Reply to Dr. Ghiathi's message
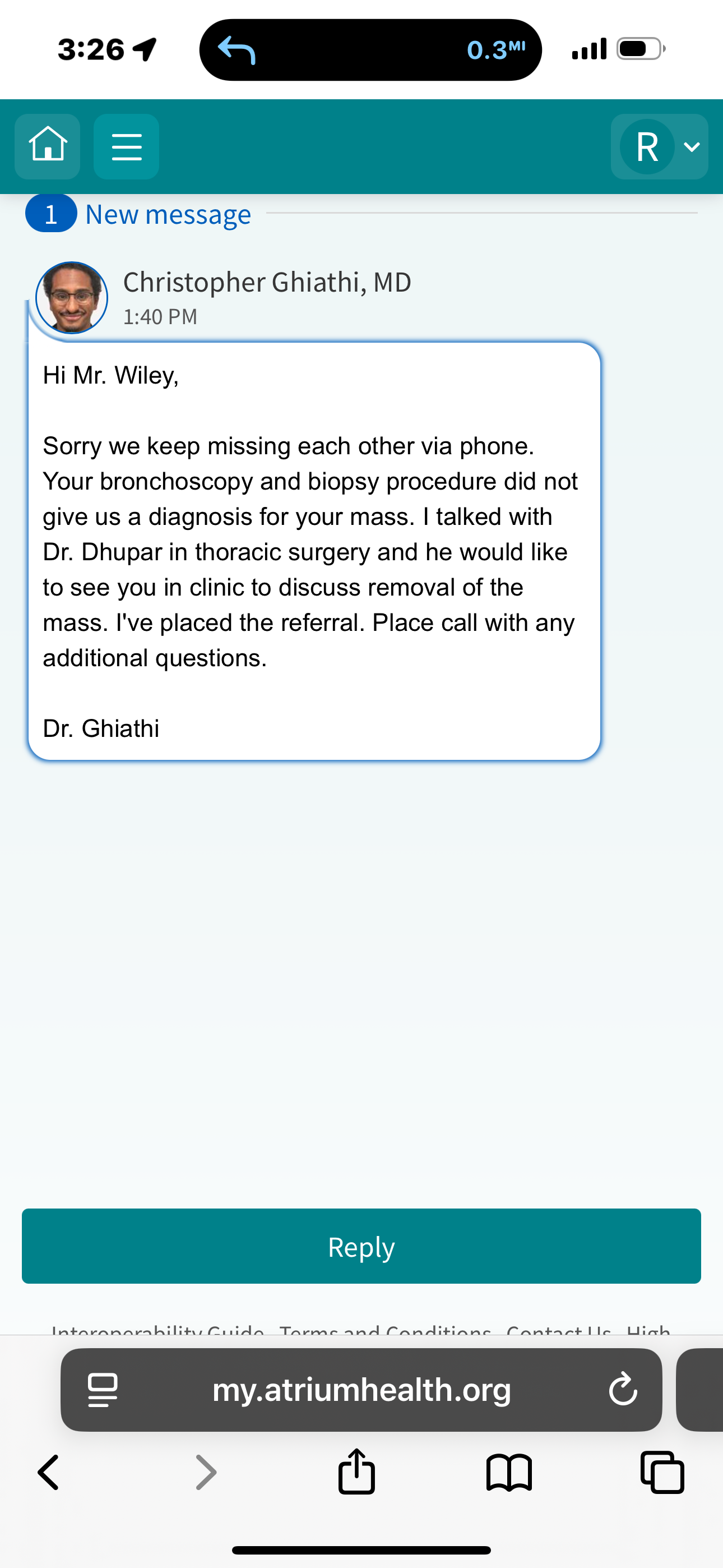Viewport: 723px width, 1568px height. (361, 1246)
